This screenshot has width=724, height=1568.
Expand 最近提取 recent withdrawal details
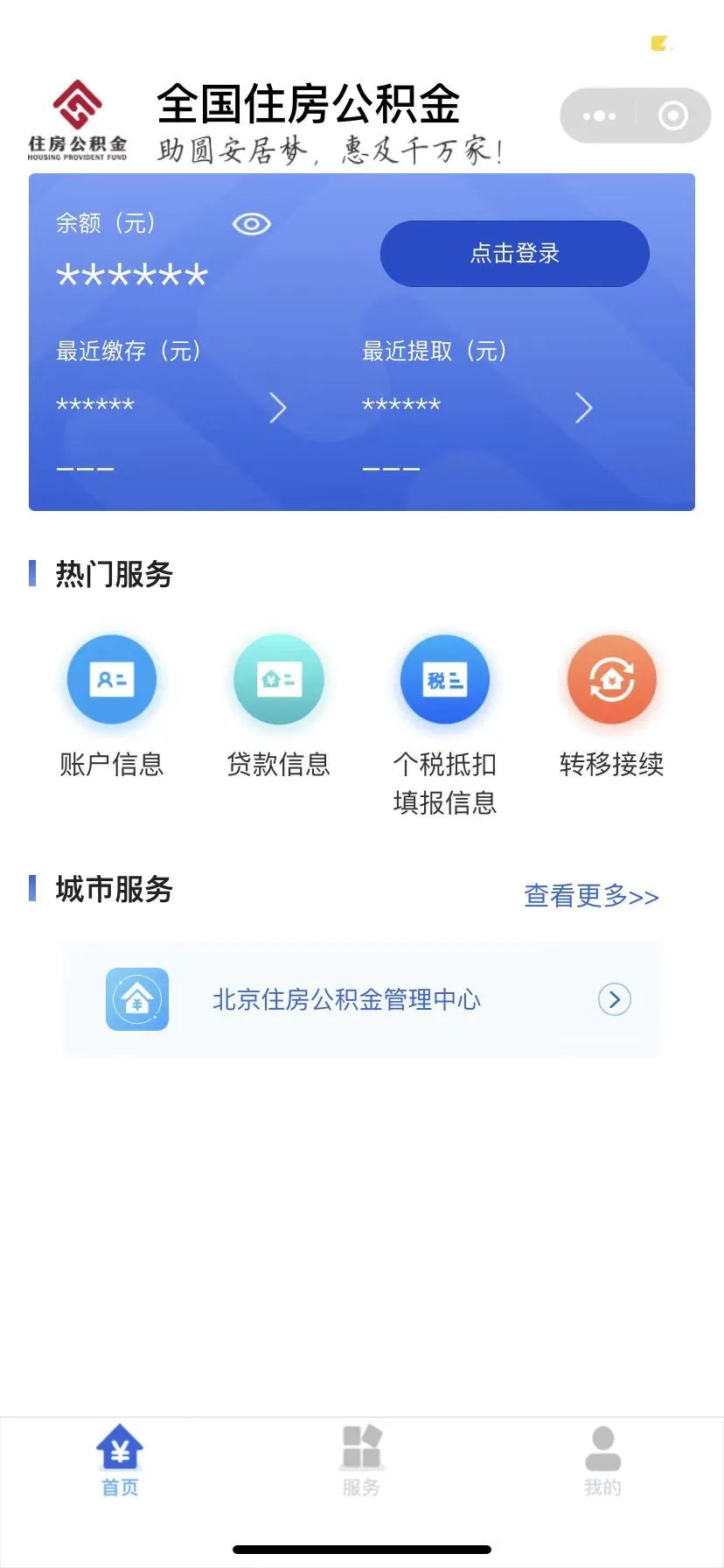(x=583, y=408)
